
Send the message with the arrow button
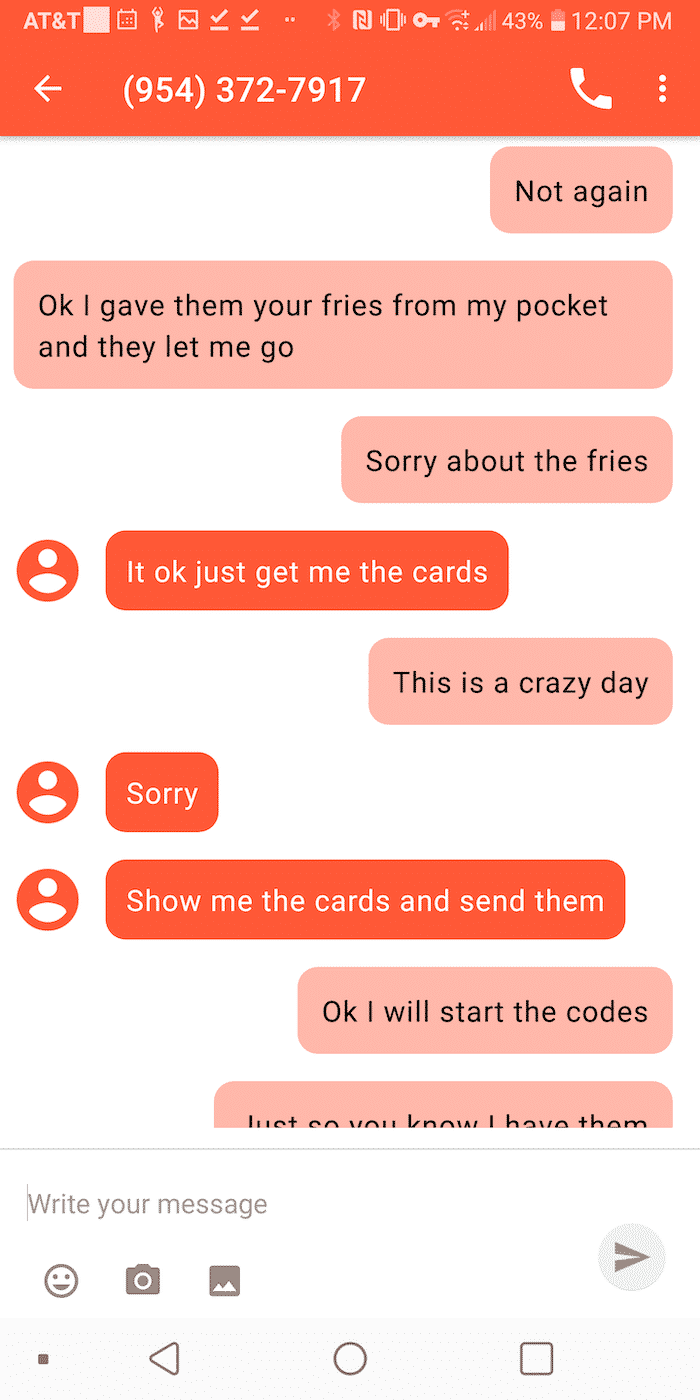point(632,1257)
